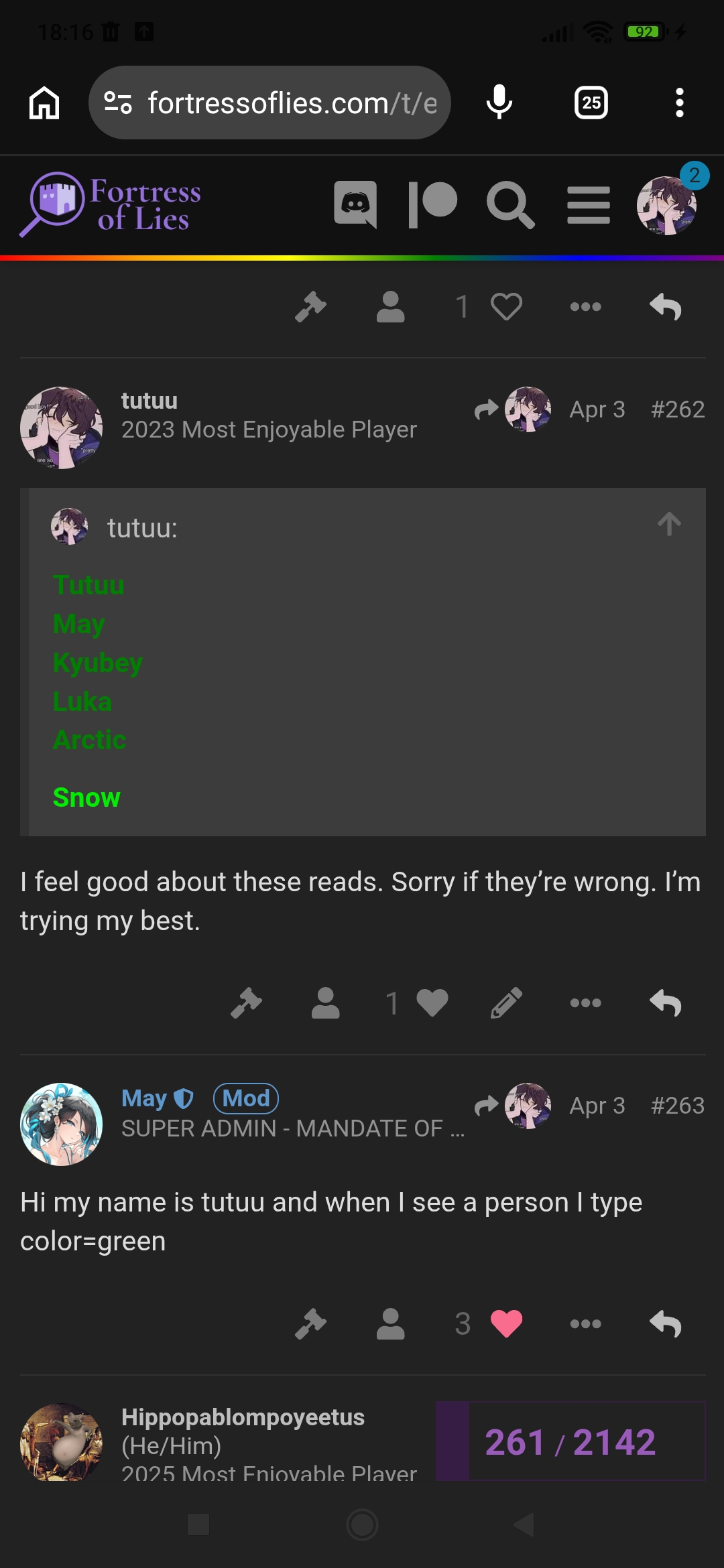Screen dimensions: 724x1568
Task: Show more actions on post #262
Action: (x=585, y=1003)
